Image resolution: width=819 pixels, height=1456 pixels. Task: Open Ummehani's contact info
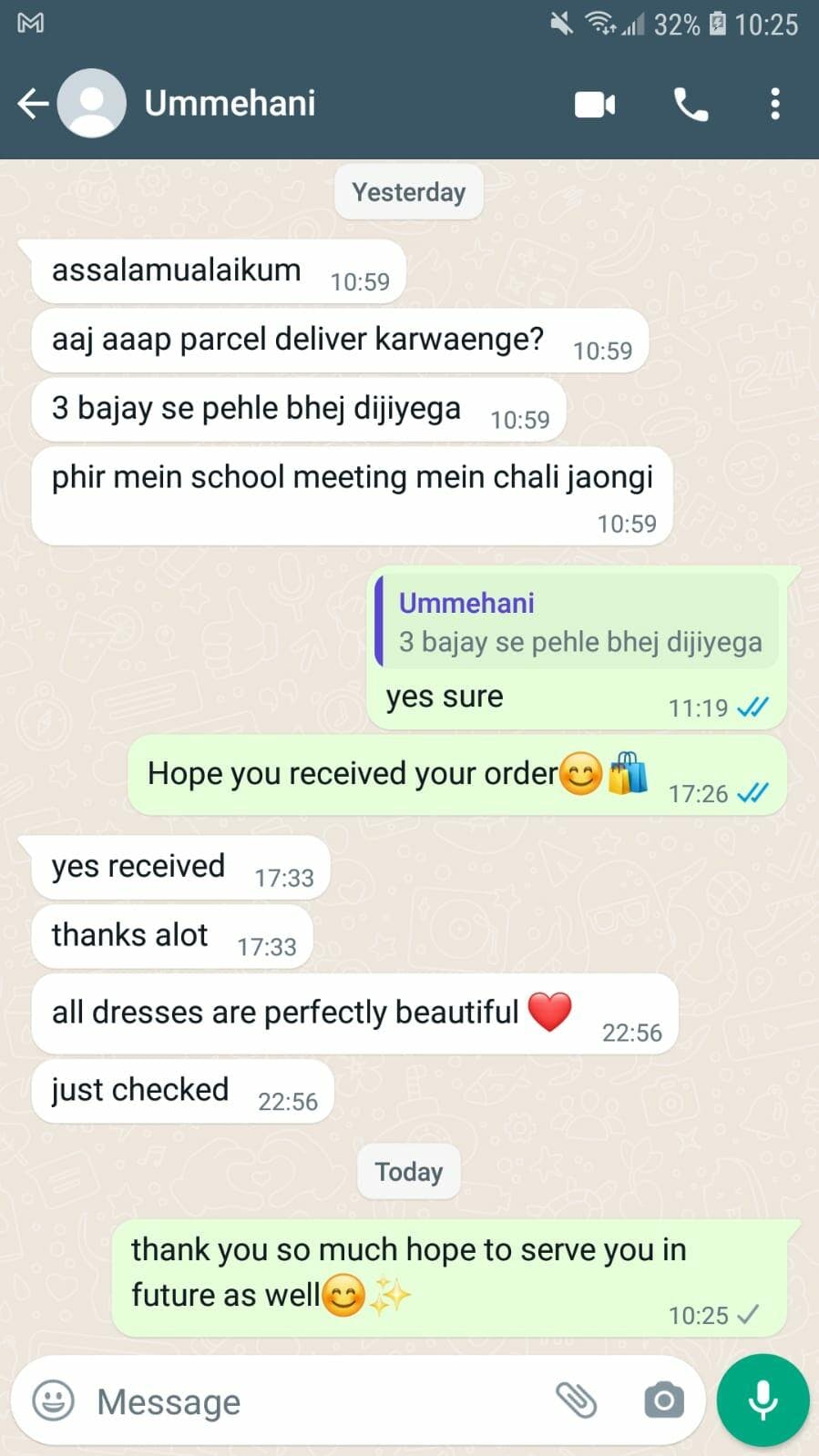230,104
